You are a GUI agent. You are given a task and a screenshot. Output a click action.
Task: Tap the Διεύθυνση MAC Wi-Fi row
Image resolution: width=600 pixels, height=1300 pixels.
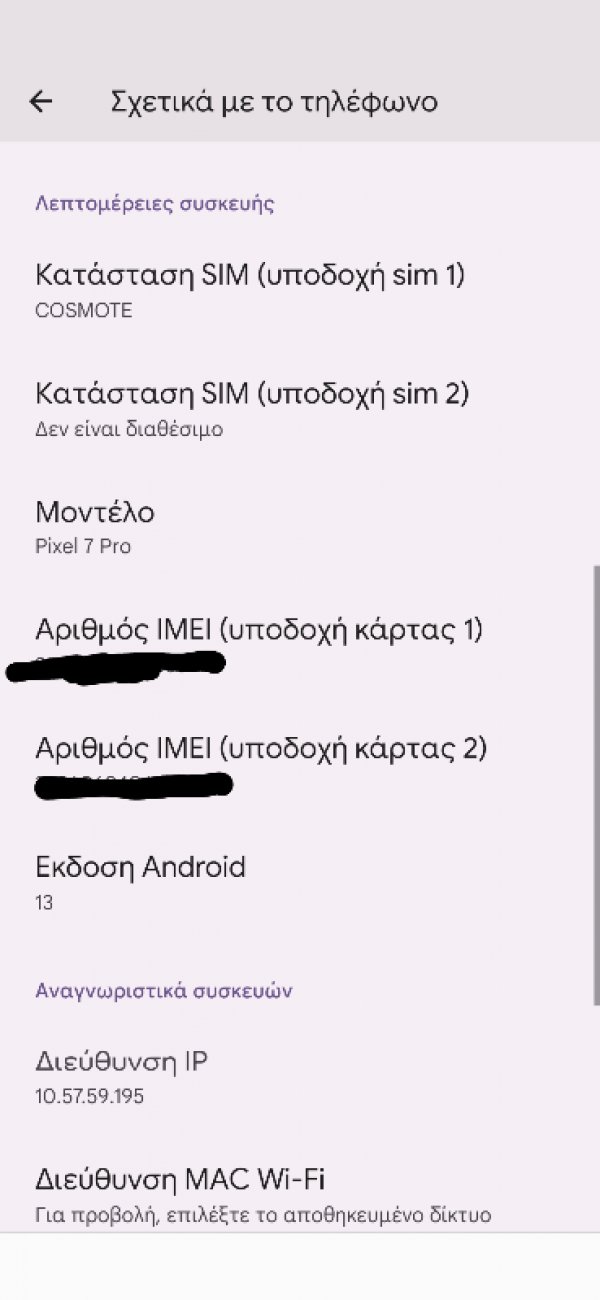click(300, 1194)
